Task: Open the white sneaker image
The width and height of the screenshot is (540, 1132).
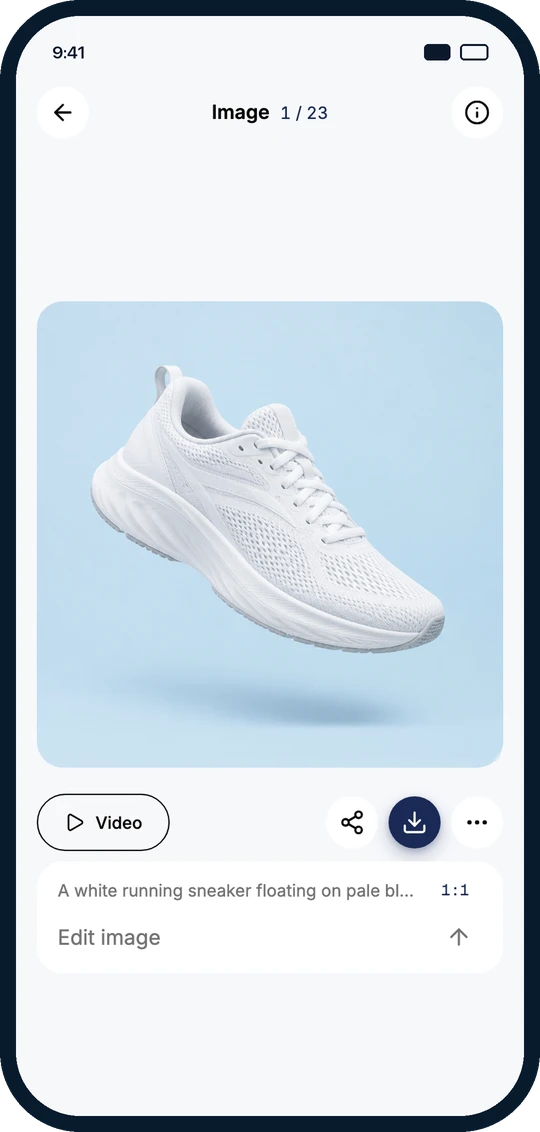Action: pos(270,534)
